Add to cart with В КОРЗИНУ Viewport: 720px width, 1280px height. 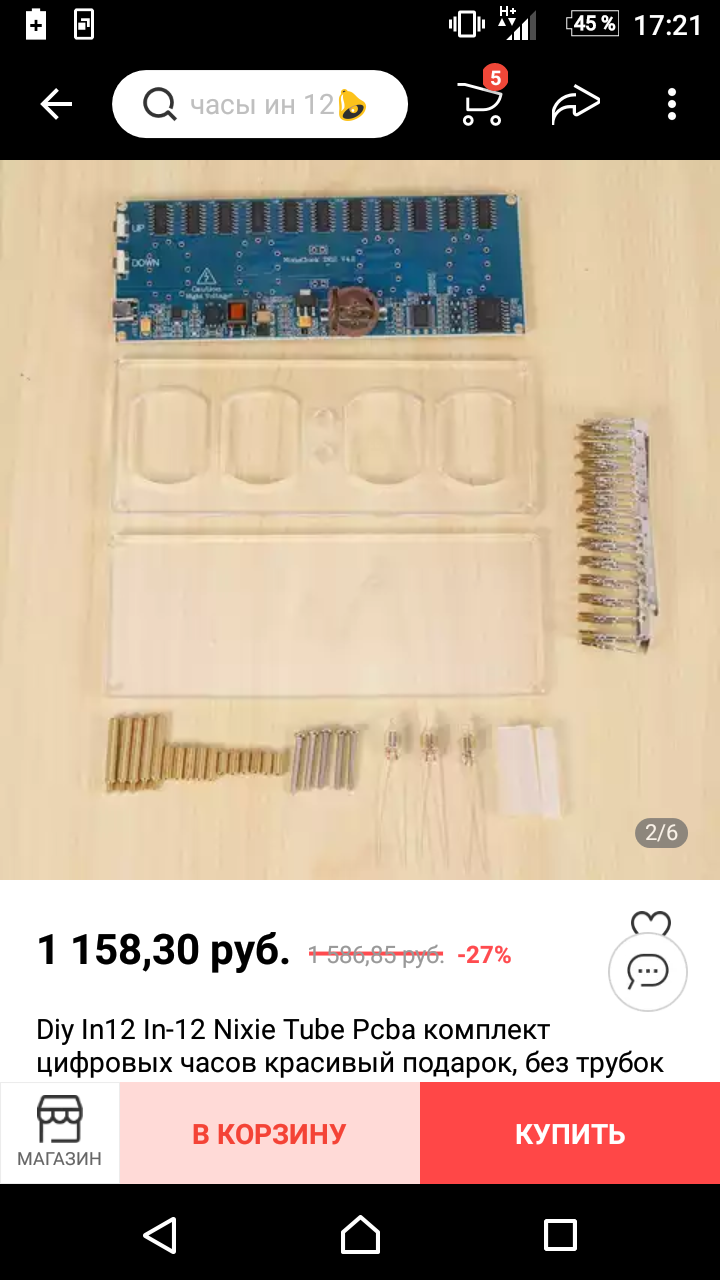pyautogui.click(x=269, y=1133)
